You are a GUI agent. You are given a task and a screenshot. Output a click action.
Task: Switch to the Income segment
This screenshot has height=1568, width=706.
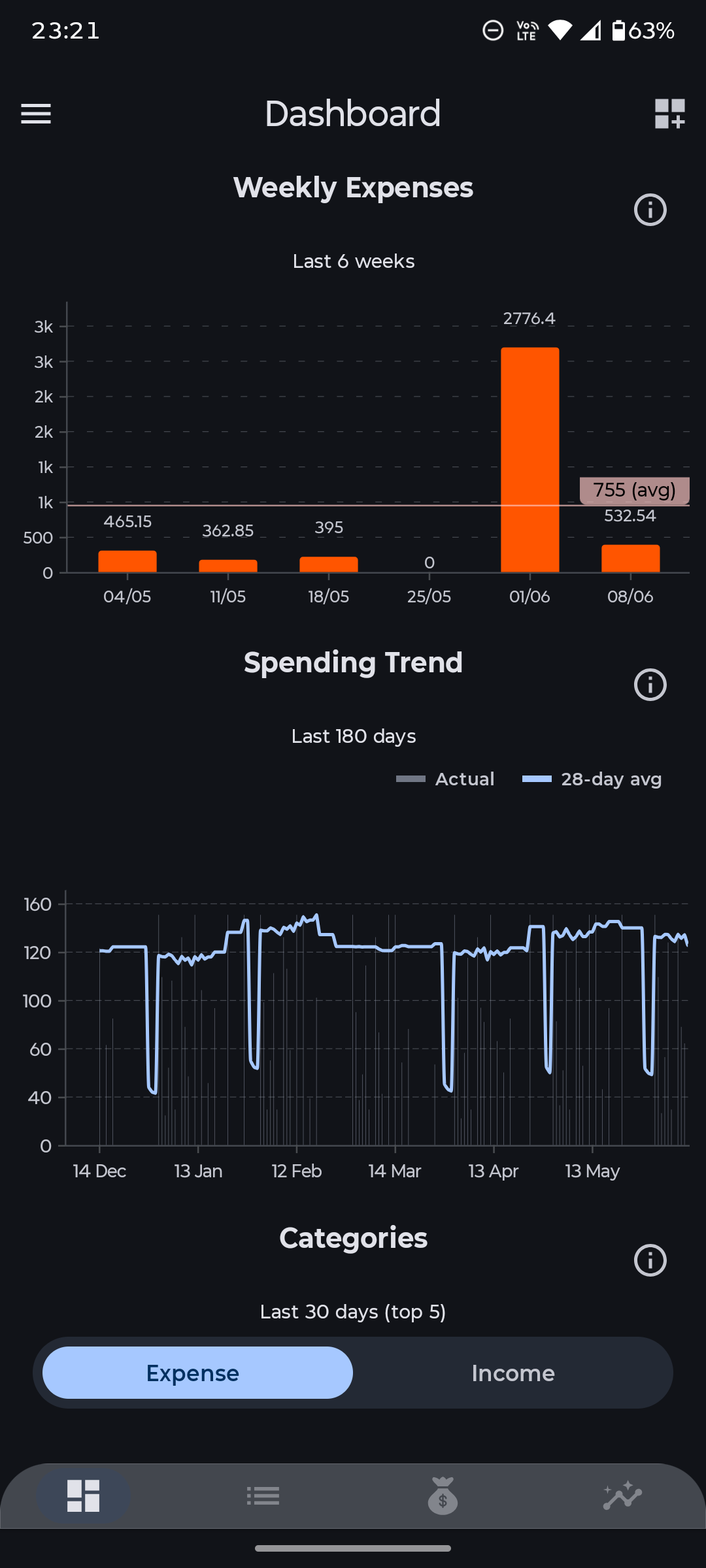513,1373
